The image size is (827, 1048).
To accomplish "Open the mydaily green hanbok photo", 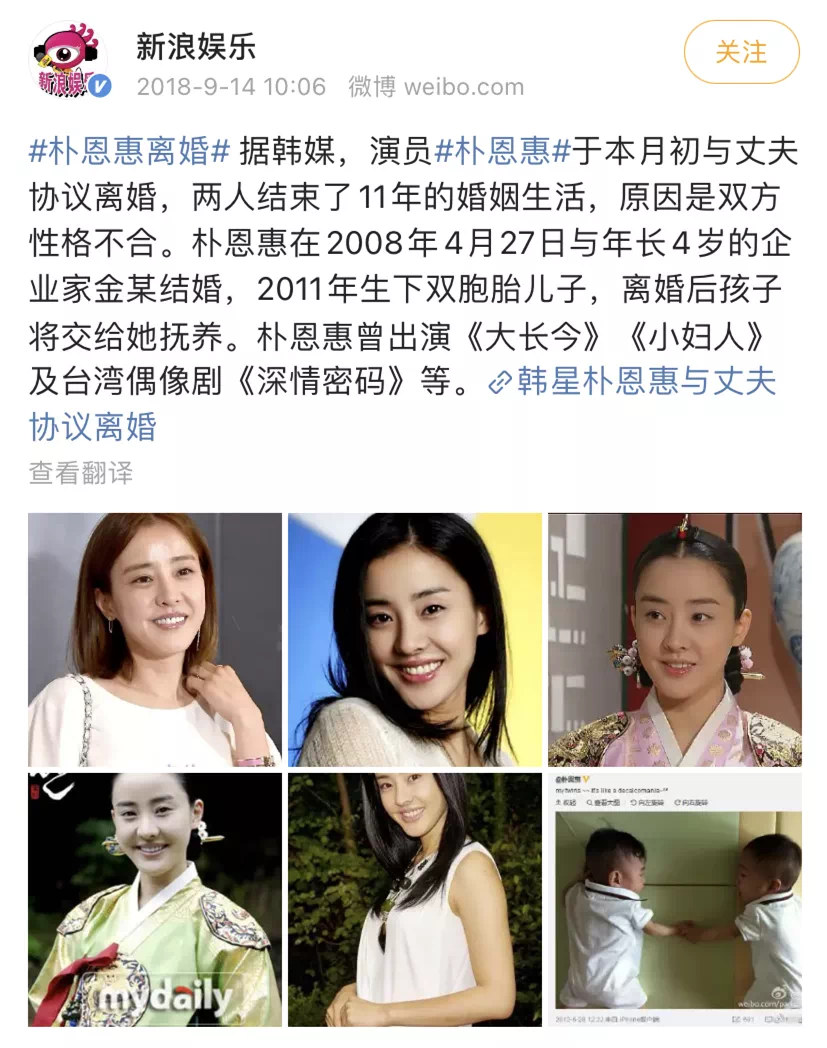I will click(155, 899).
